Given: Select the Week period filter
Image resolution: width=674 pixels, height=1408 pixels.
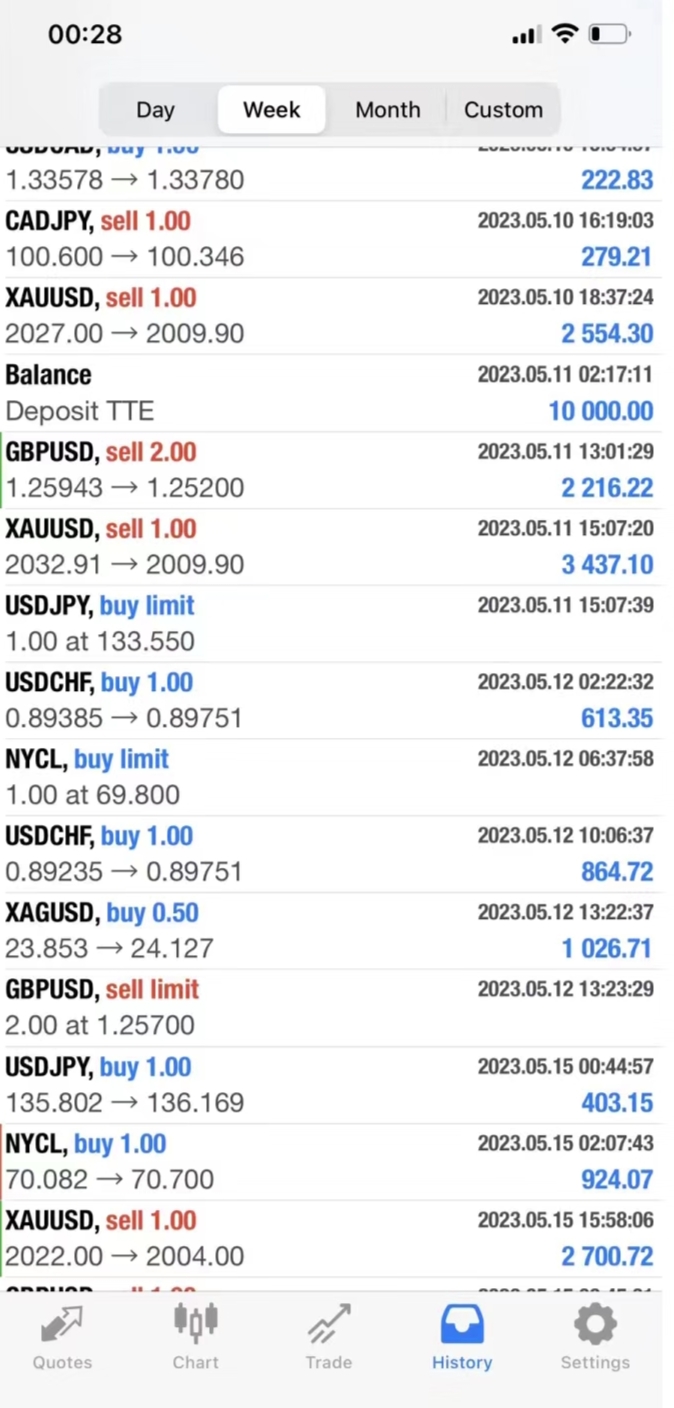Looking at the screenshot, I should tap(271, 110).
